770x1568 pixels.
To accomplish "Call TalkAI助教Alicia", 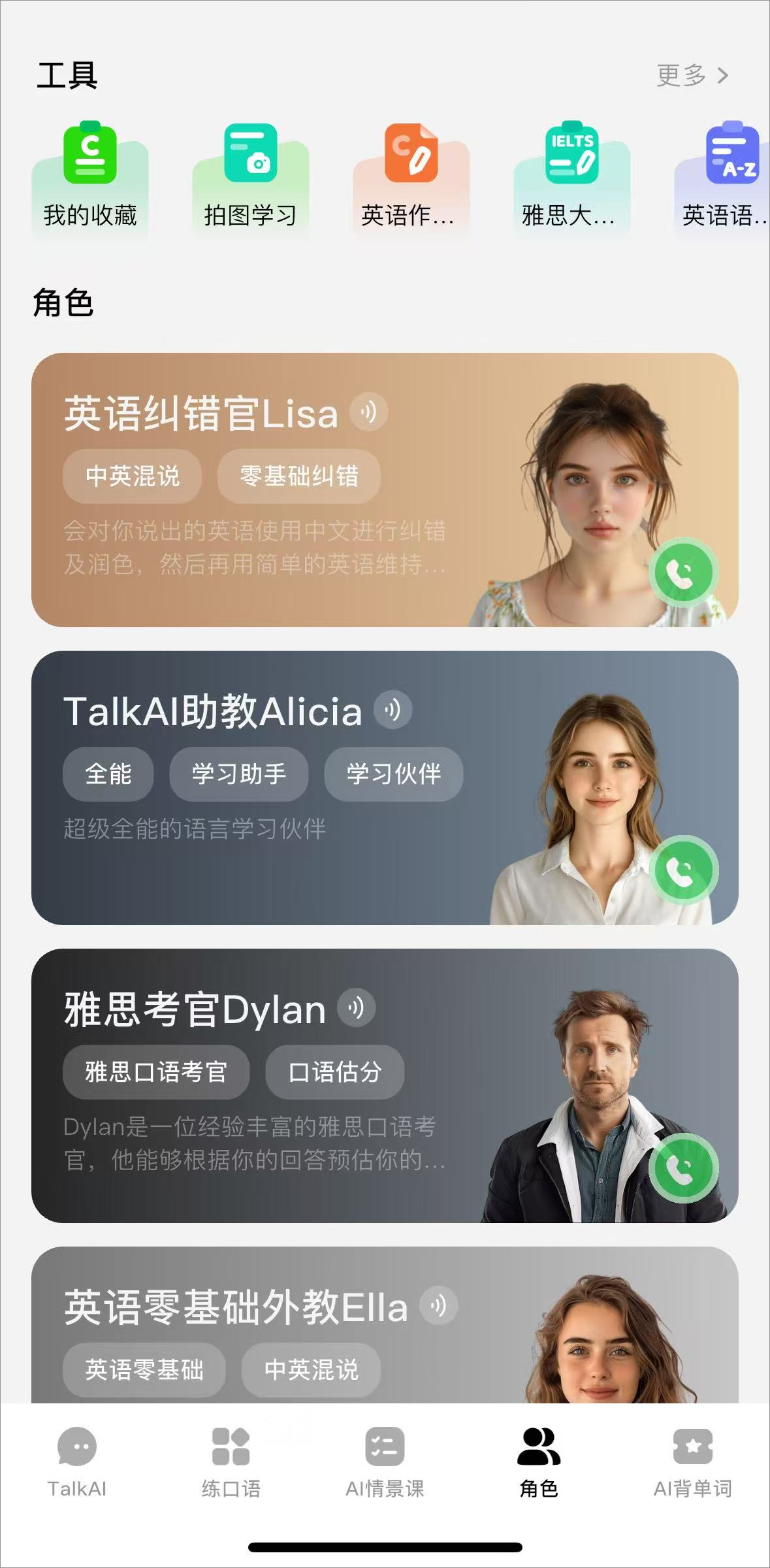I will (x=683, y=870).
